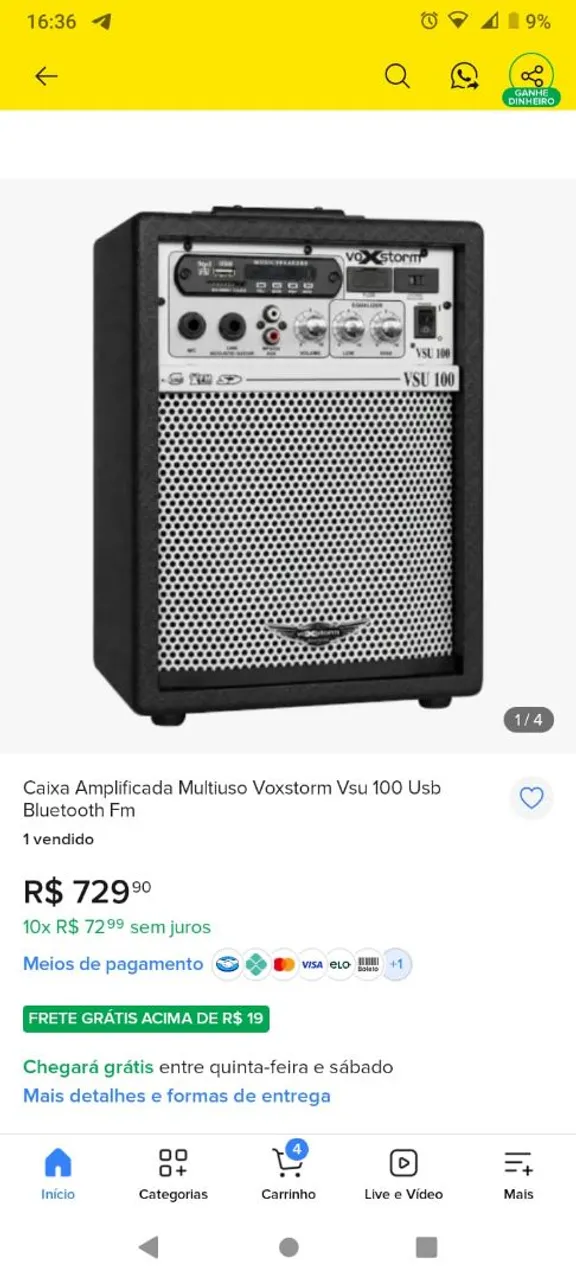The image size is (576, 1280).
Task: Go back using the top arrow
Action: pyautogui.click(x=46, y=76)
